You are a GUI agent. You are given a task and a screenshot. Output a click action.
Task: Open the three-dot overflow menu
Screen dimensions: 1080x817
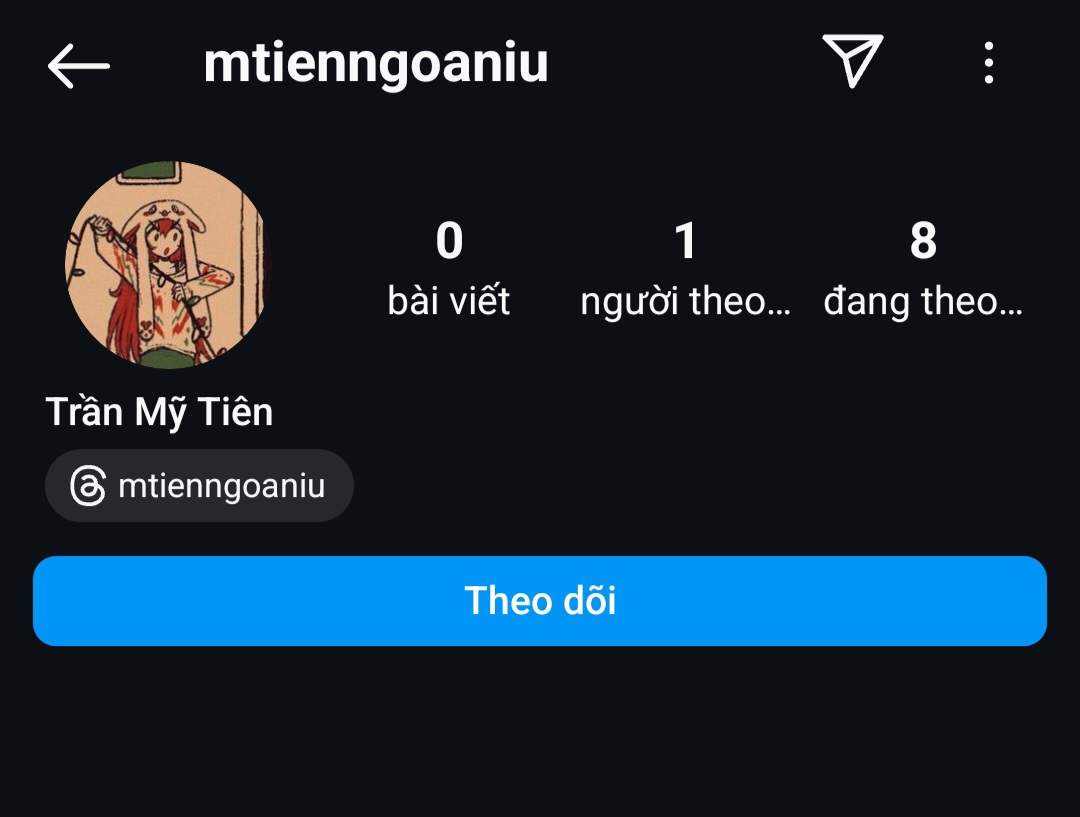tap(988, 63)
